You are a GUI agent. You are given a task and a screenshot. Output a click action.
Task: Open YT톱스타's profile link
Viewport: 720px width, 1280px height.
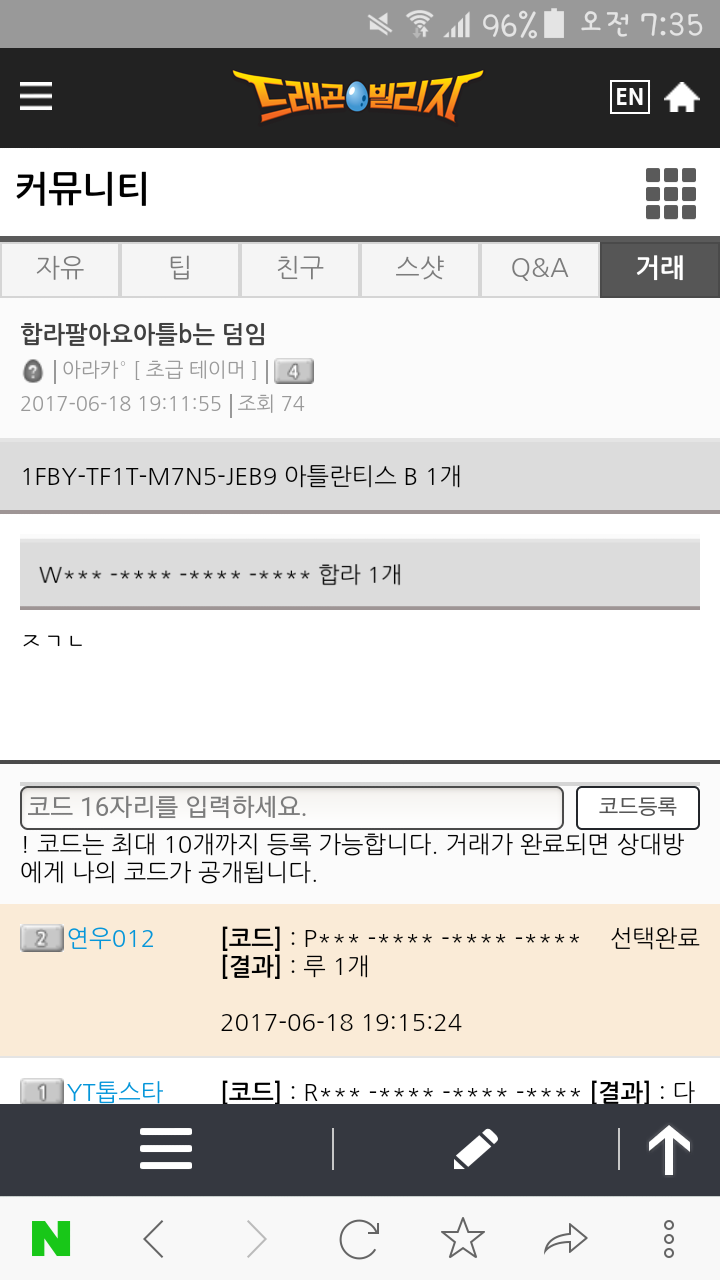pyautogui.click(x=114, y=1092)
